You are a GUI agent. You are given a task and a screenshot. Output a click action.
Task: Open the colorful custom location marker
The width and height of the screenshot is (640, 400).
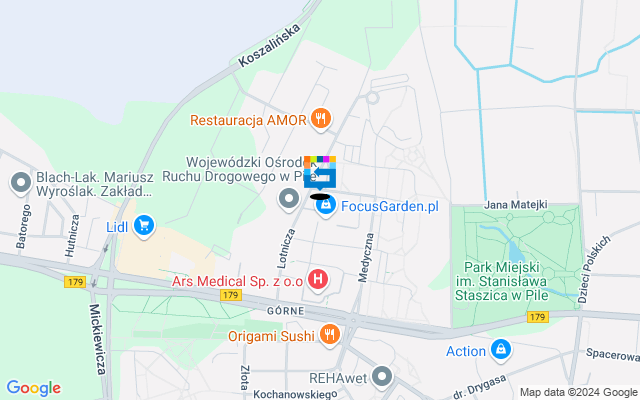(320, 170)
